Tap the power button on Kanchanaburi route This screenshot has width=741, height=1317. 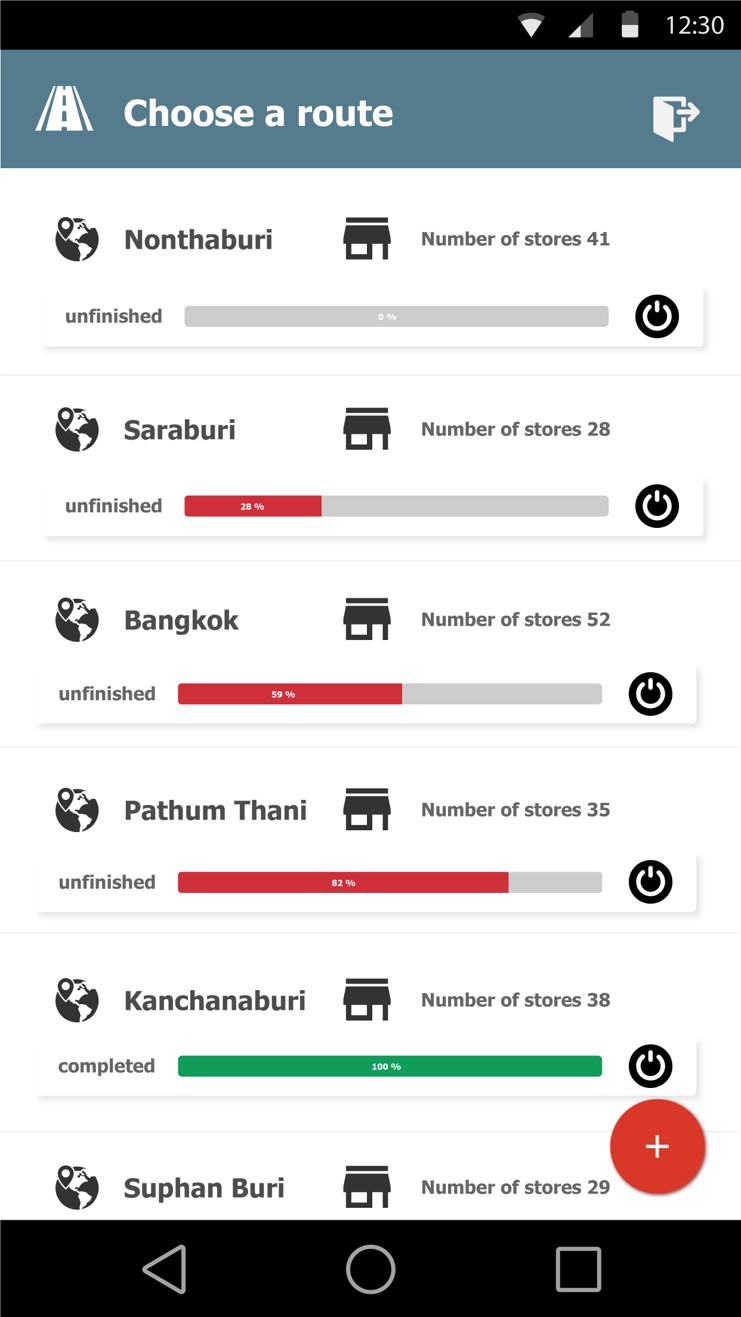point(650,1066)
